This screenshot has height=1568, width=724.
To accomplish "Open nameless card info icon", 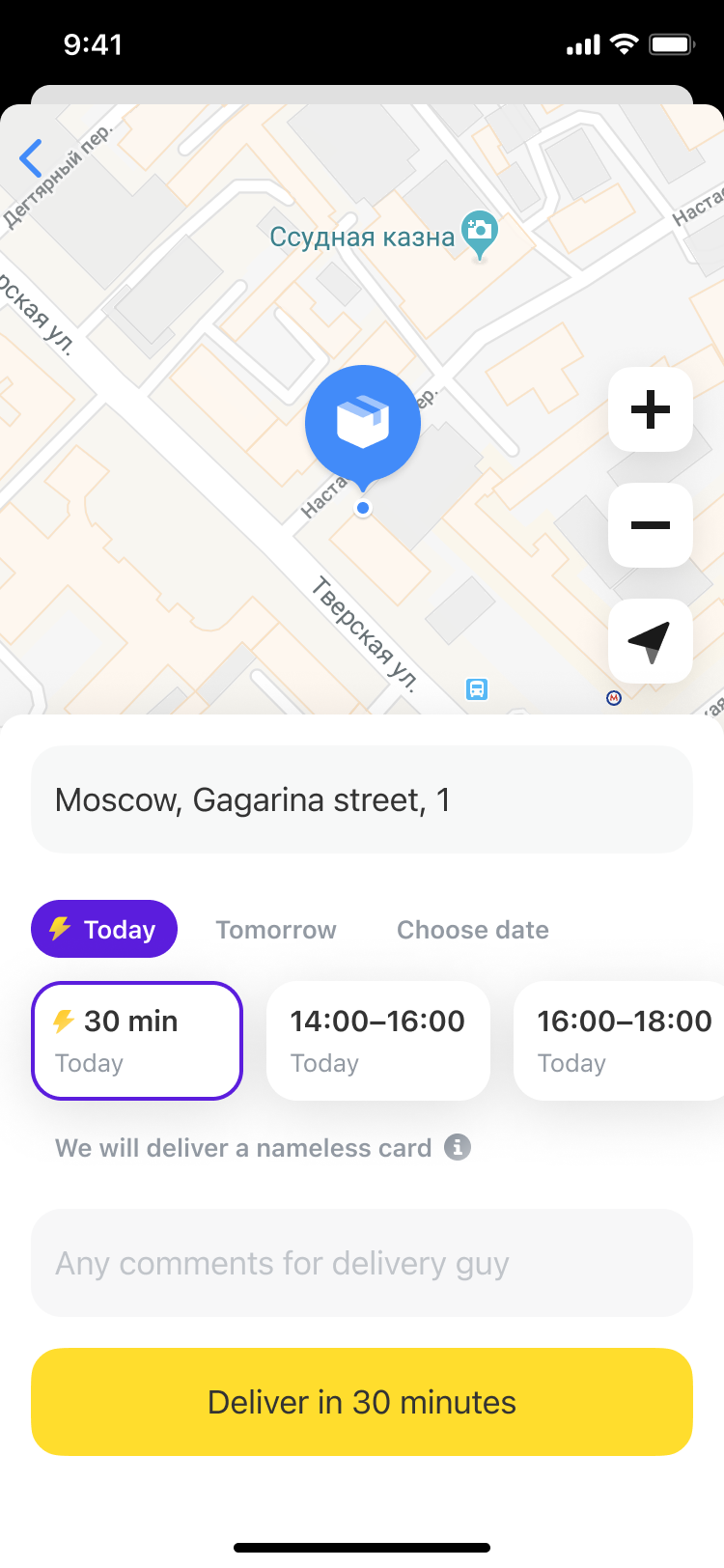I will point(458,1147).
